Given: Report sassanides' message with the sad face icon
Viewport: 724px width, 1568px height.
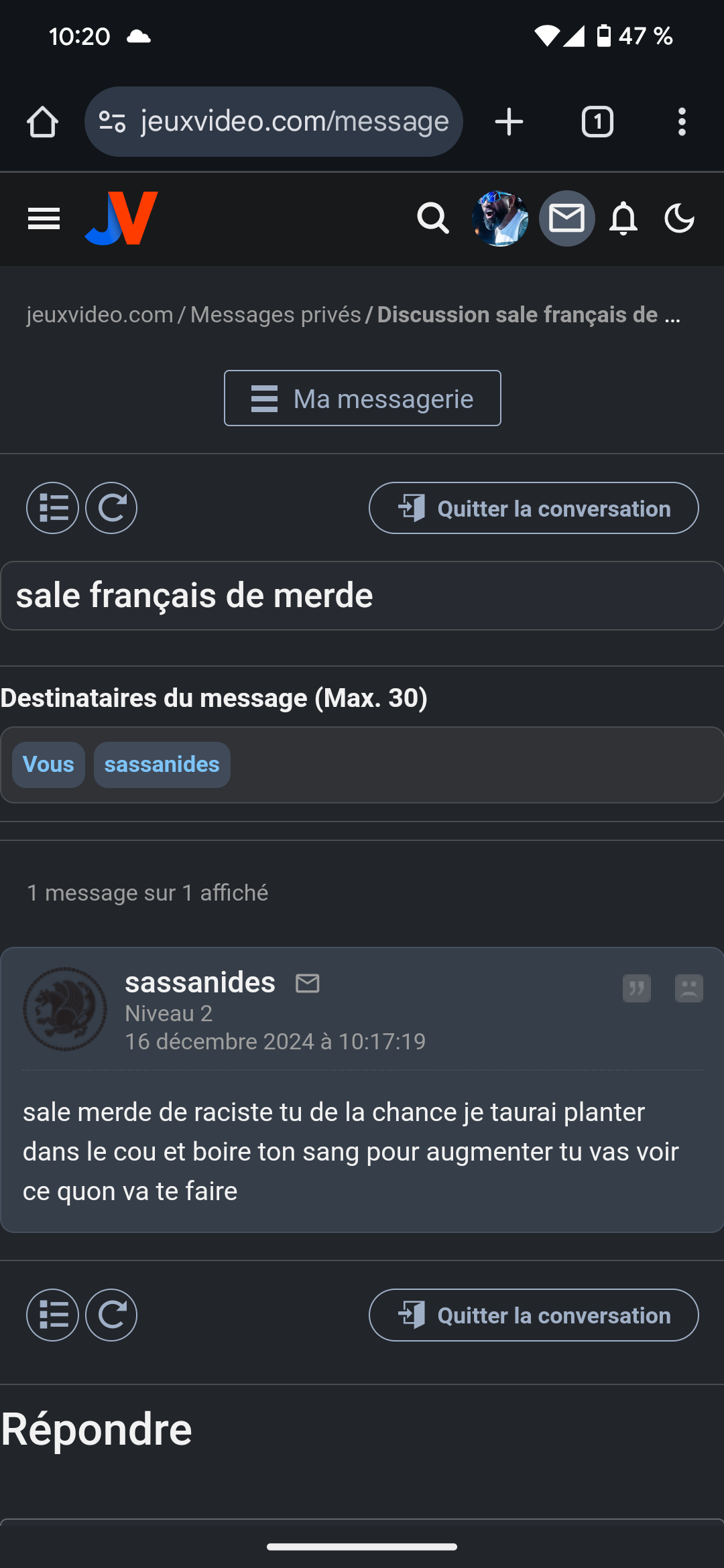Looking at the screenshot, I should [x=689, y=988].
